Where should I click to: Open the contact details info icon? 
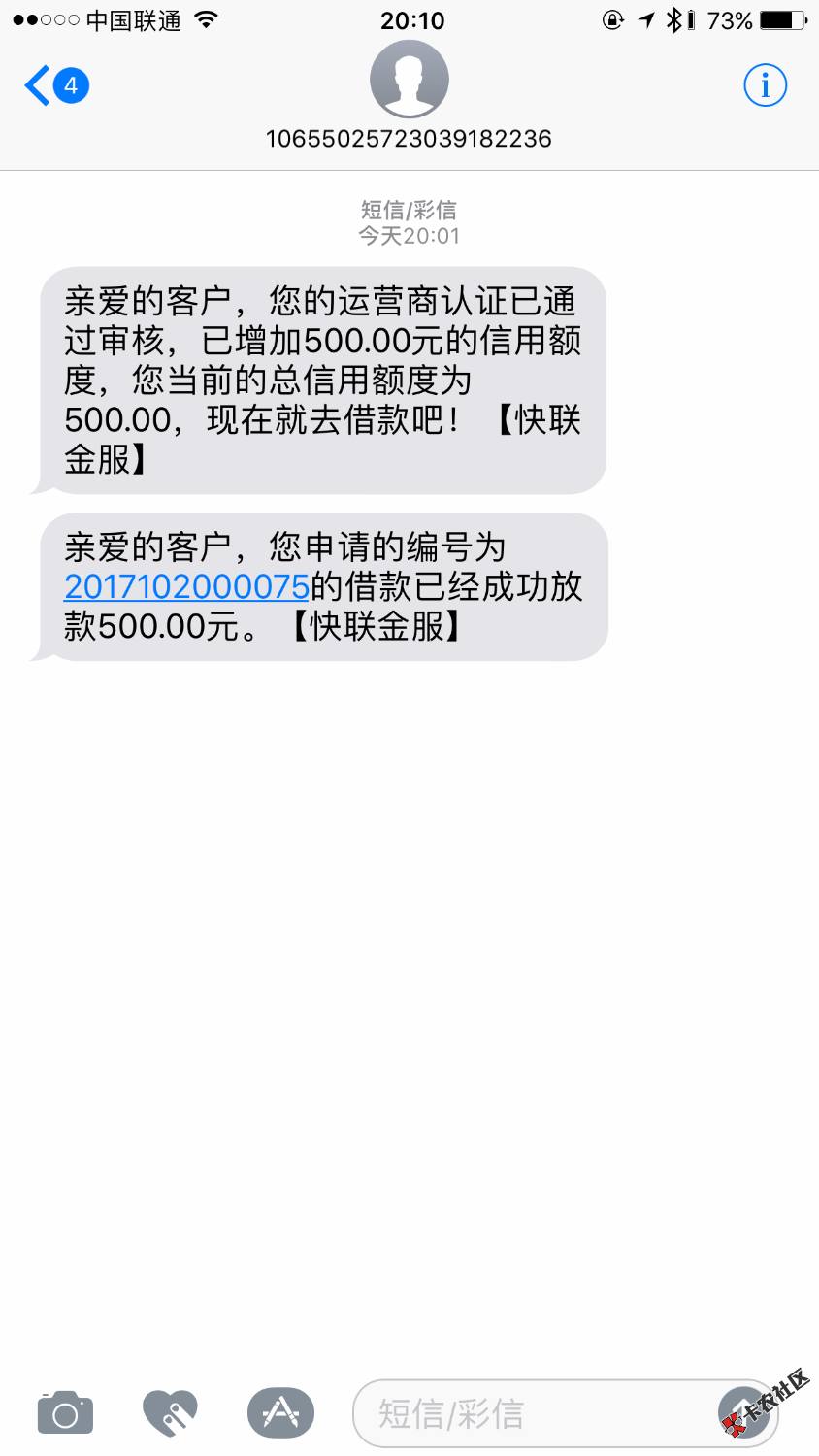[x=765, y=85]
